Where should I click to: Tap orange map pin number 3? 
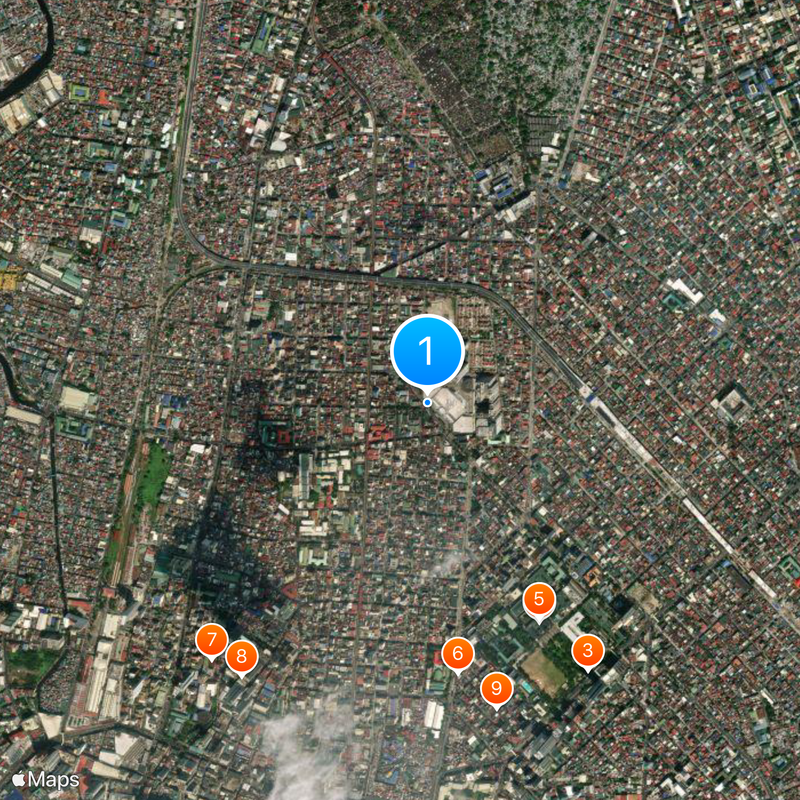[587, 652]
